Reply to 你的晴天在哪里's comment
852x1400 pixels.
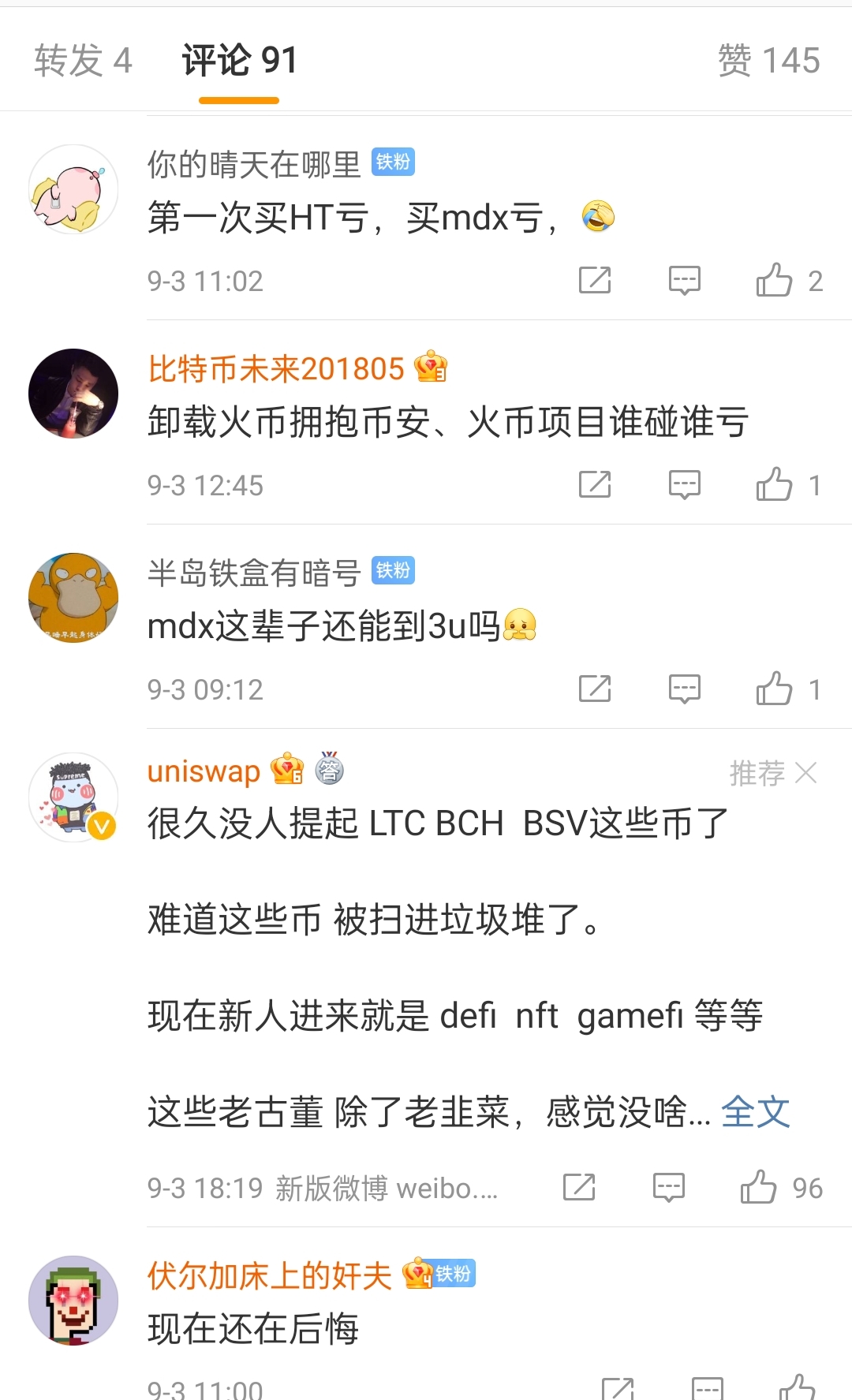[684, 280]
